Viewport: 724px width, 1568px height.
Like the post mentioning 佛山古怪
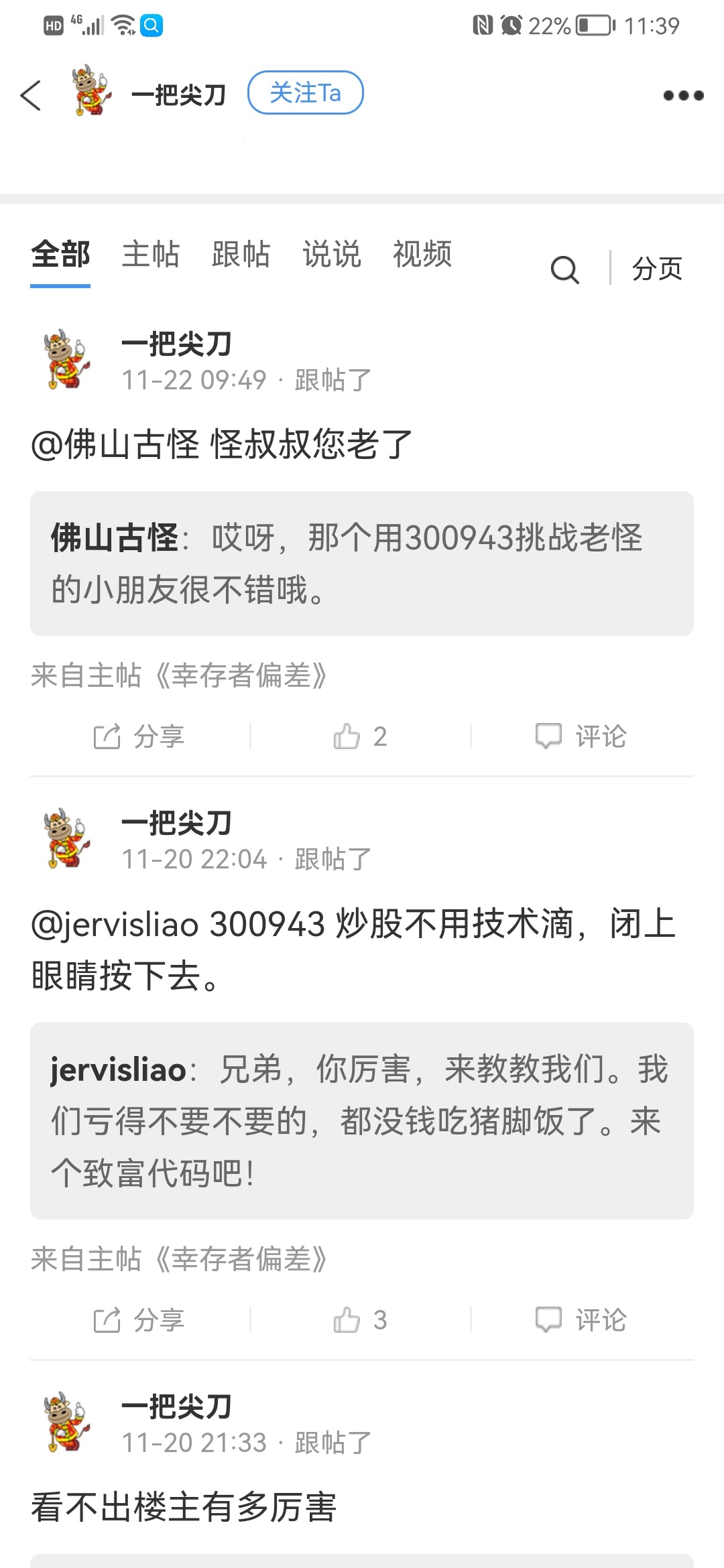(x=361, y=736)
